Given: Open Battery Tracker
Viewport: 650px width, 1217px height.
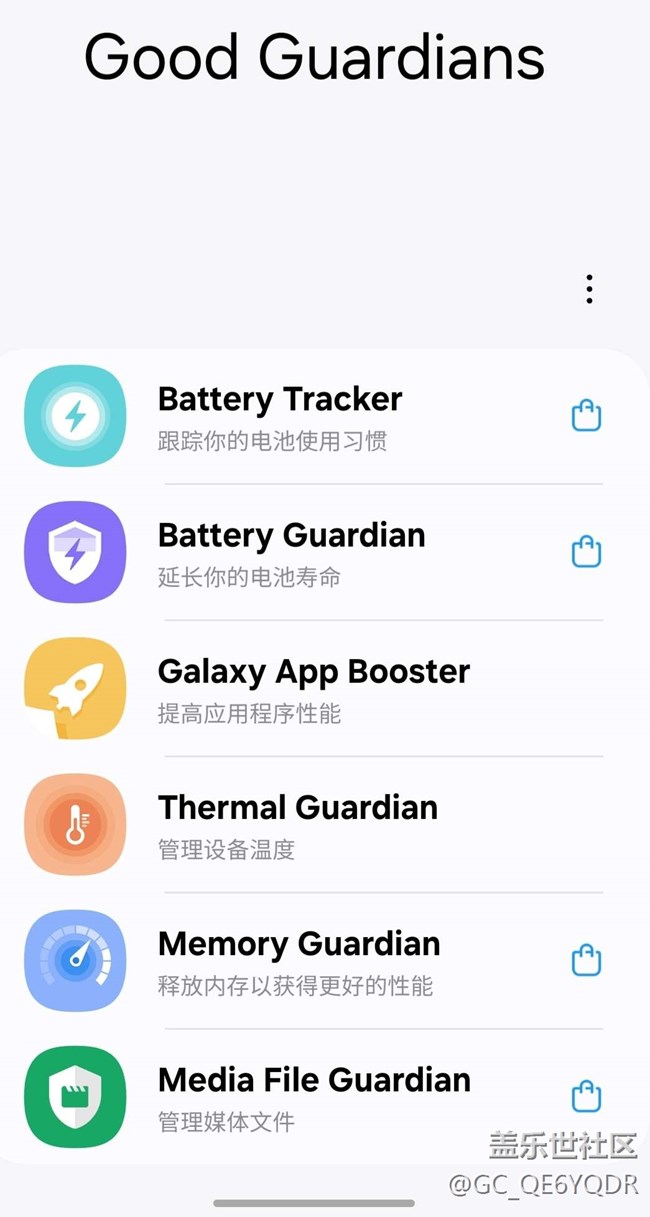Looking at the screenshot, I should [x=325, y=416].
